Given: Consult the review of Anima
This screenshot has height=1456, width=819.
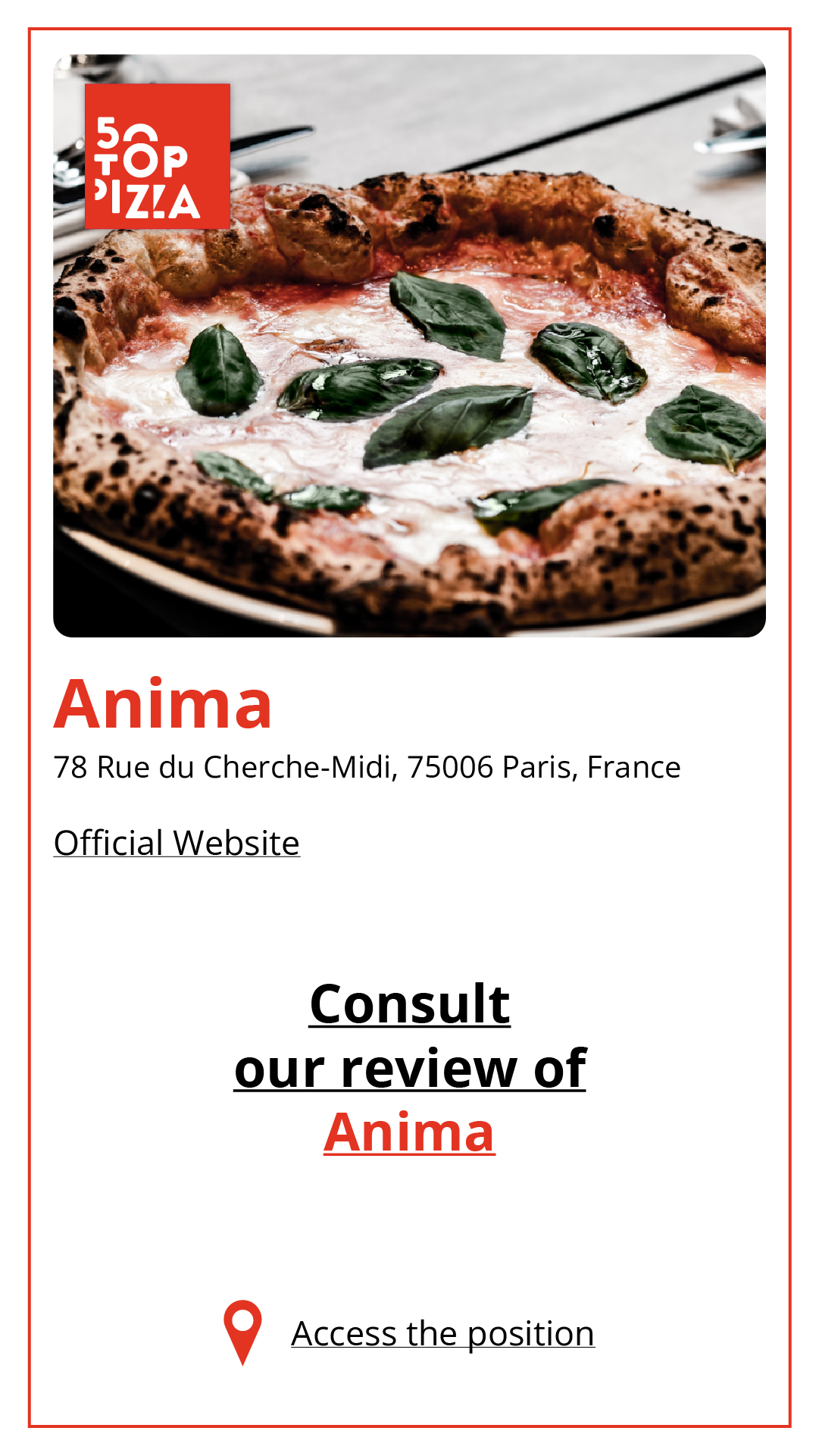Looking at the screenshot, I should [410, 1067].
